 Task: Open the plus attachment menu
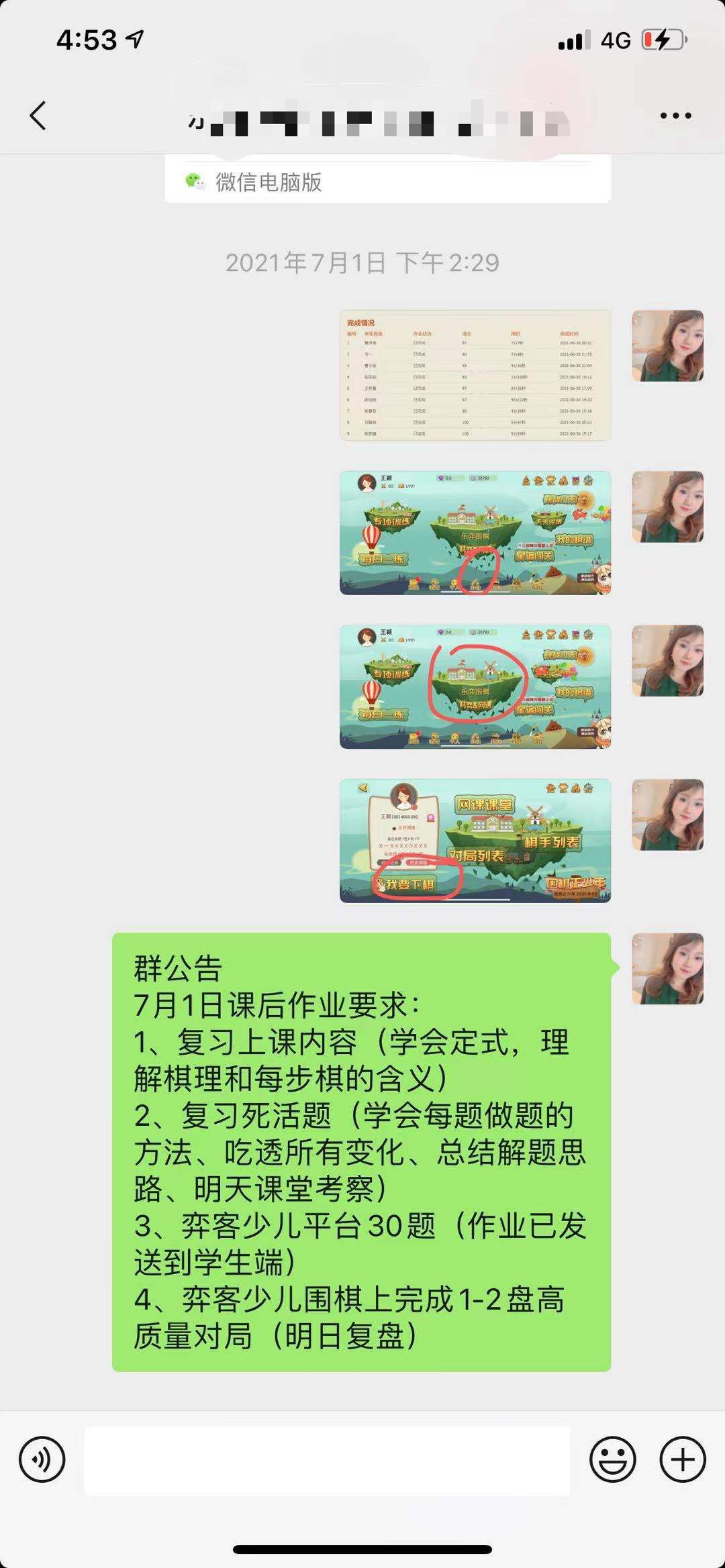(x=683, y=1459)
